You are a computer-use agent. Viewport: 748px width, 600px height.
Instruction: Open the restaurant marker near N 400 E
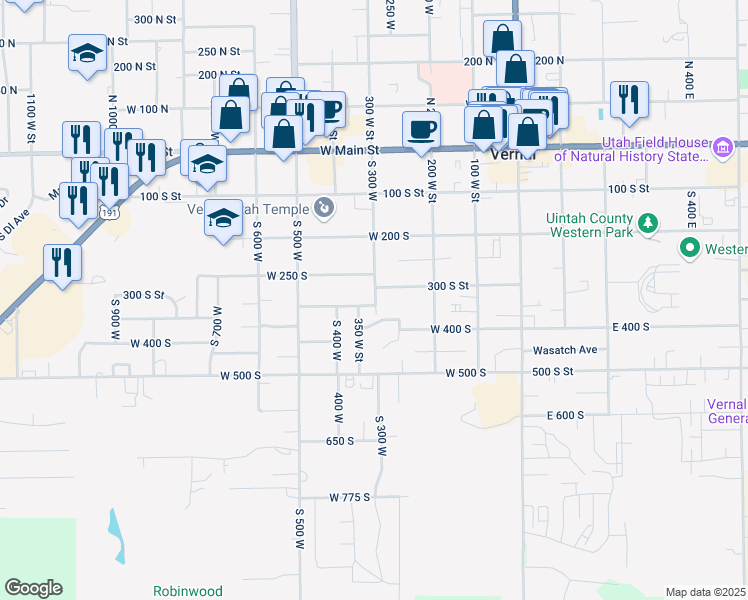(629, 101)
